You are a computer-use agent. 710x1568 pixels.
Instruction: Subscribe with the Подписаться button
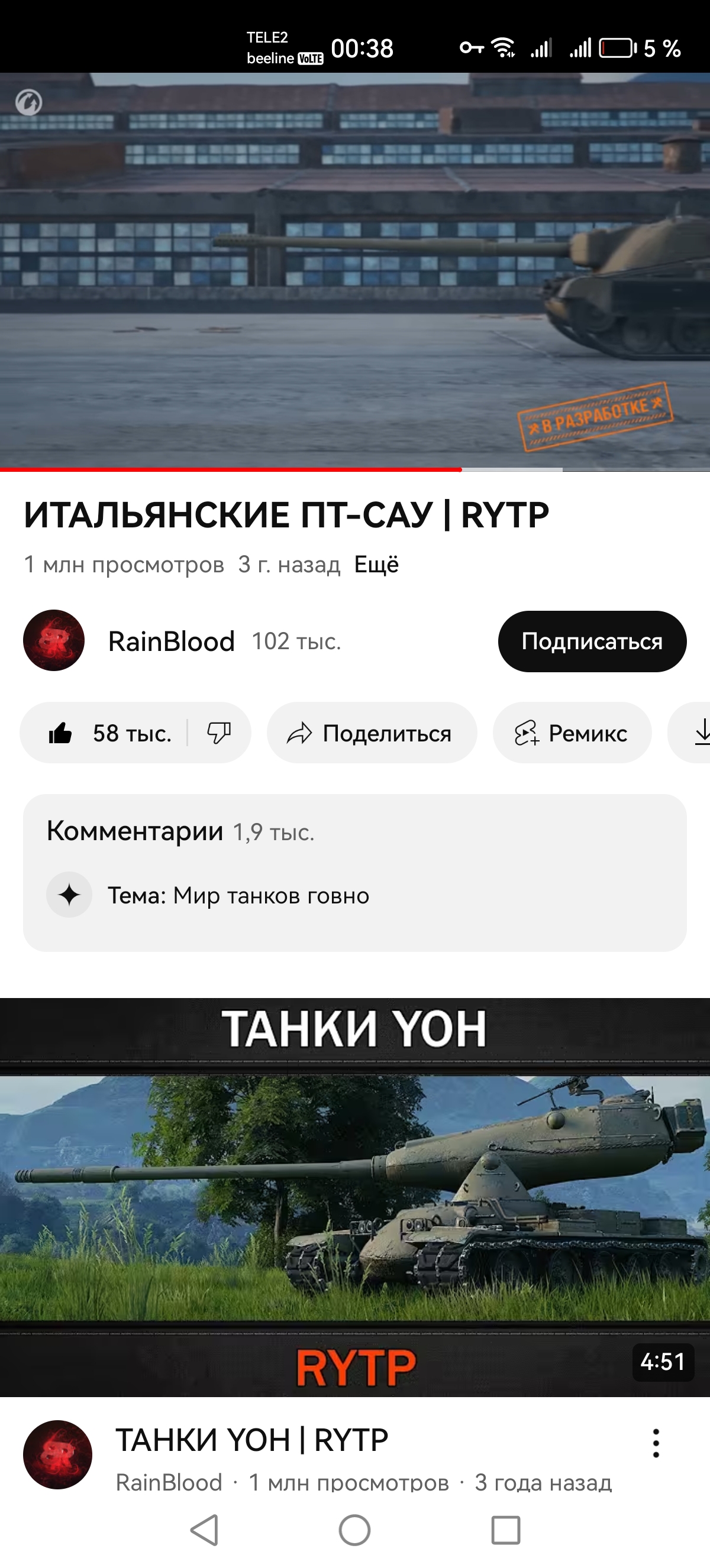click(x=592, y=642)
